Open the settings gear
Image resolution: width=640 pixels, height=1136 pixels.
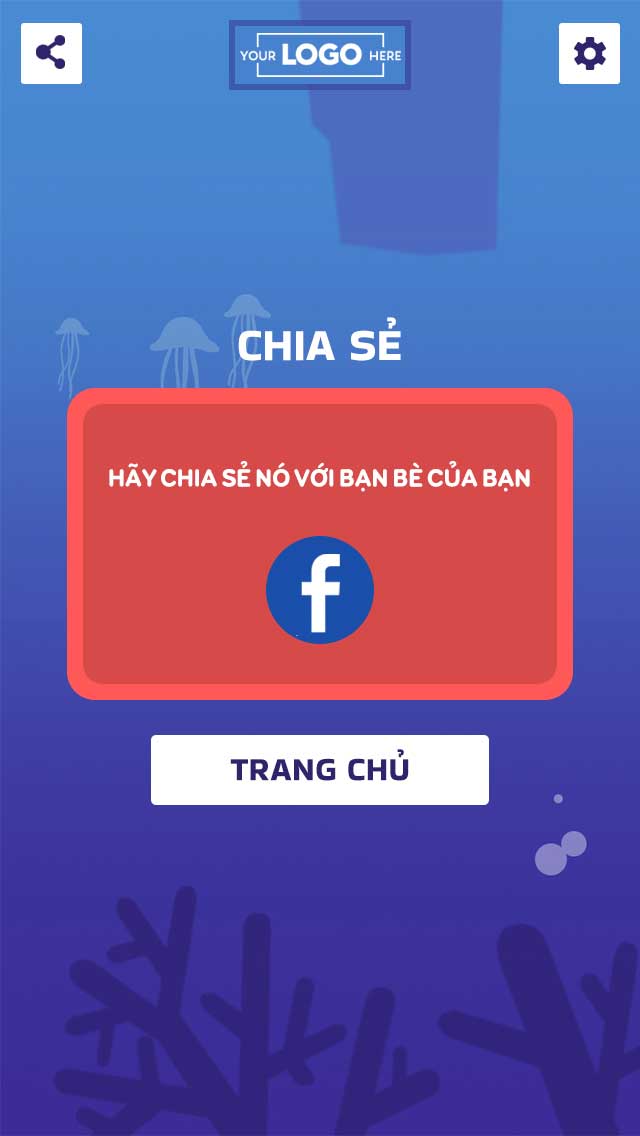589,53
